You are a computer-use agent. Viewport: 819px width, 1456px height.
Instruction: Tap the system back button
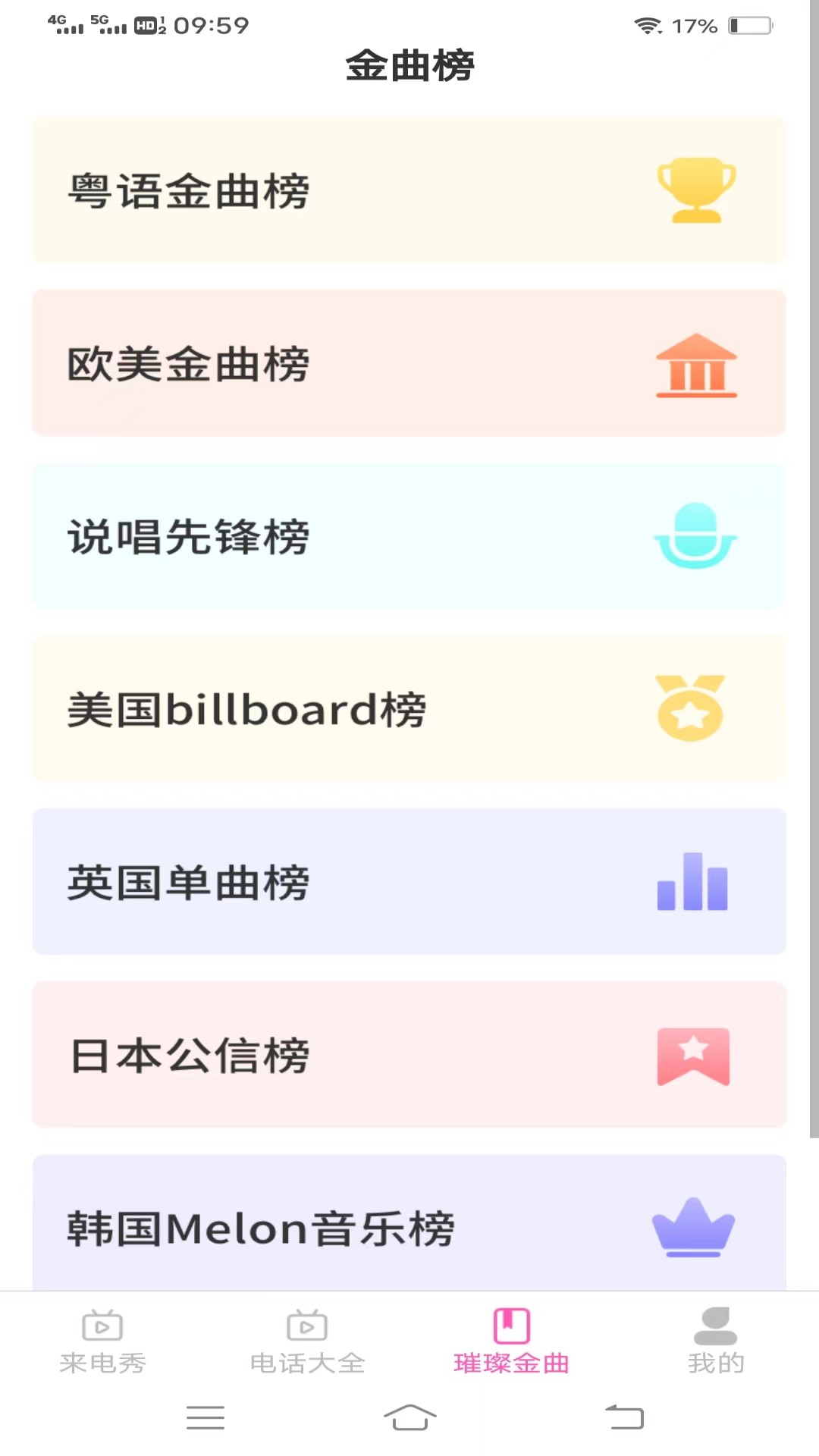tap(624, 1417)
